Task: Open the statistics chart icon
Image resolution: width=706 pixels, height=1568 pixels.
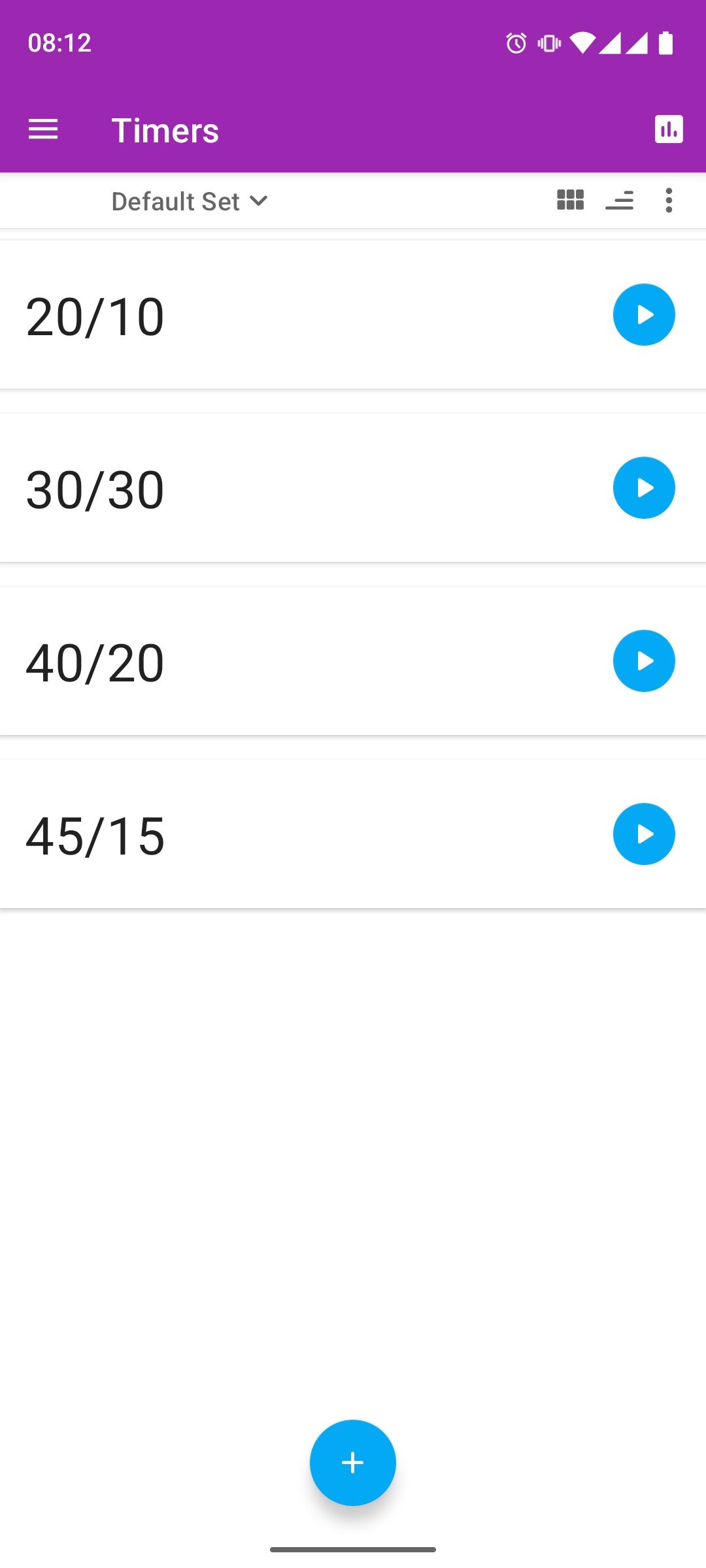Action: pyautogui.click(x=668, y=129)
